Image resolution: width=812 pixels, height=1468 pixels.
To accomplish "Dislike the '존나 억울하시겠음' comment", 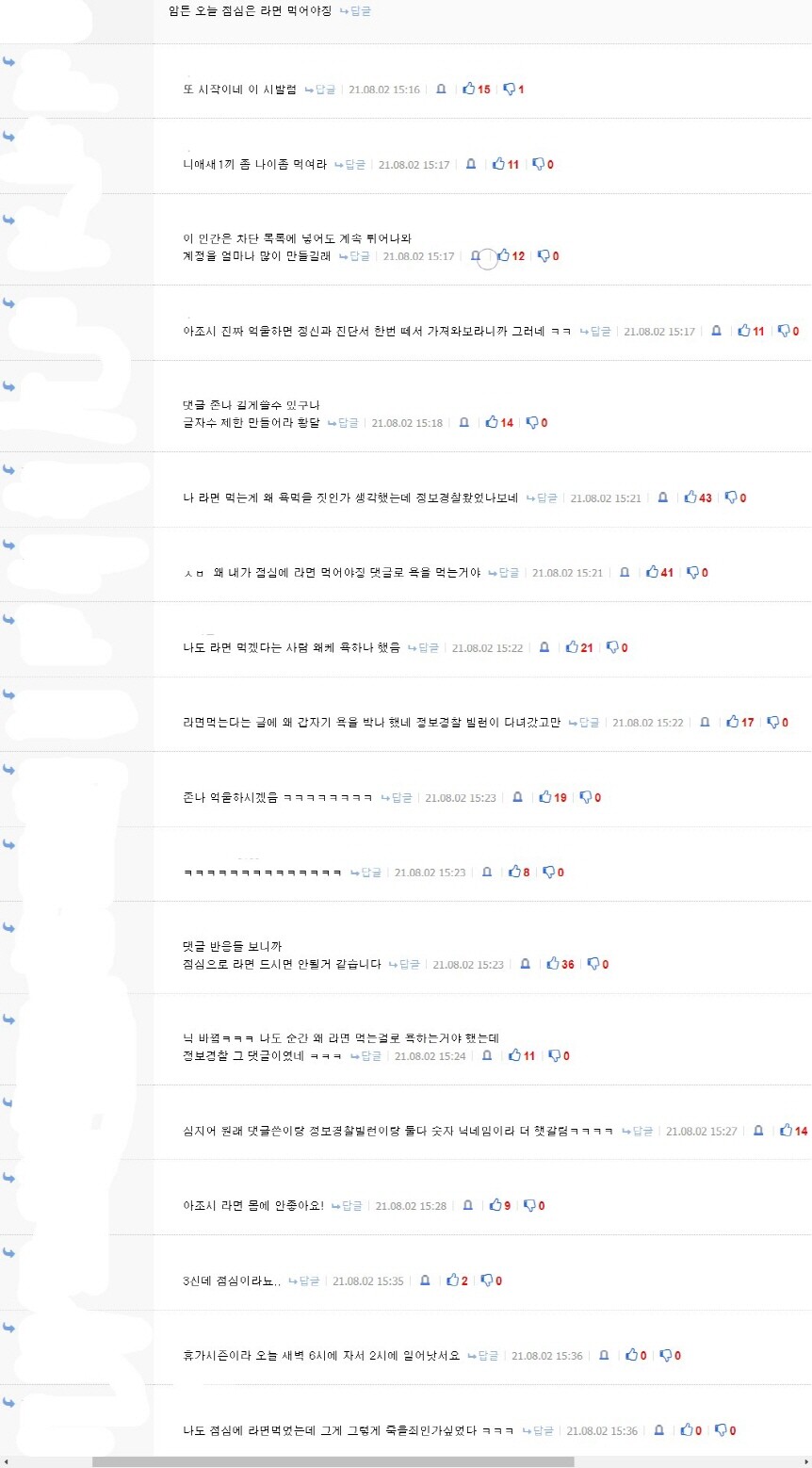I will point(591,798).
